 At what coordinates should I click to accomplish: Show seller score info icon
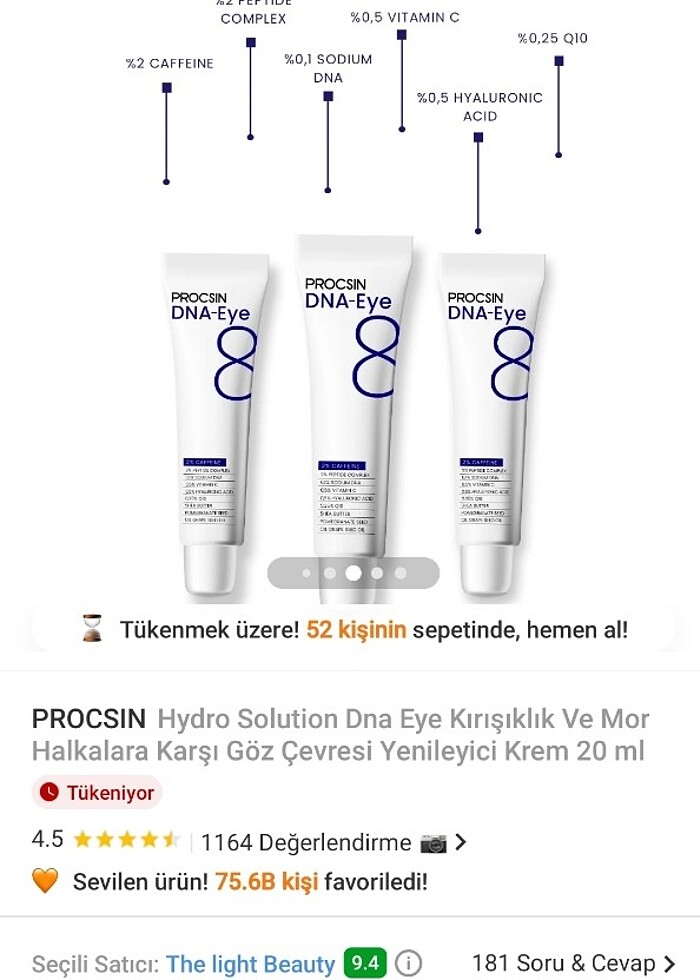[408, 963]
